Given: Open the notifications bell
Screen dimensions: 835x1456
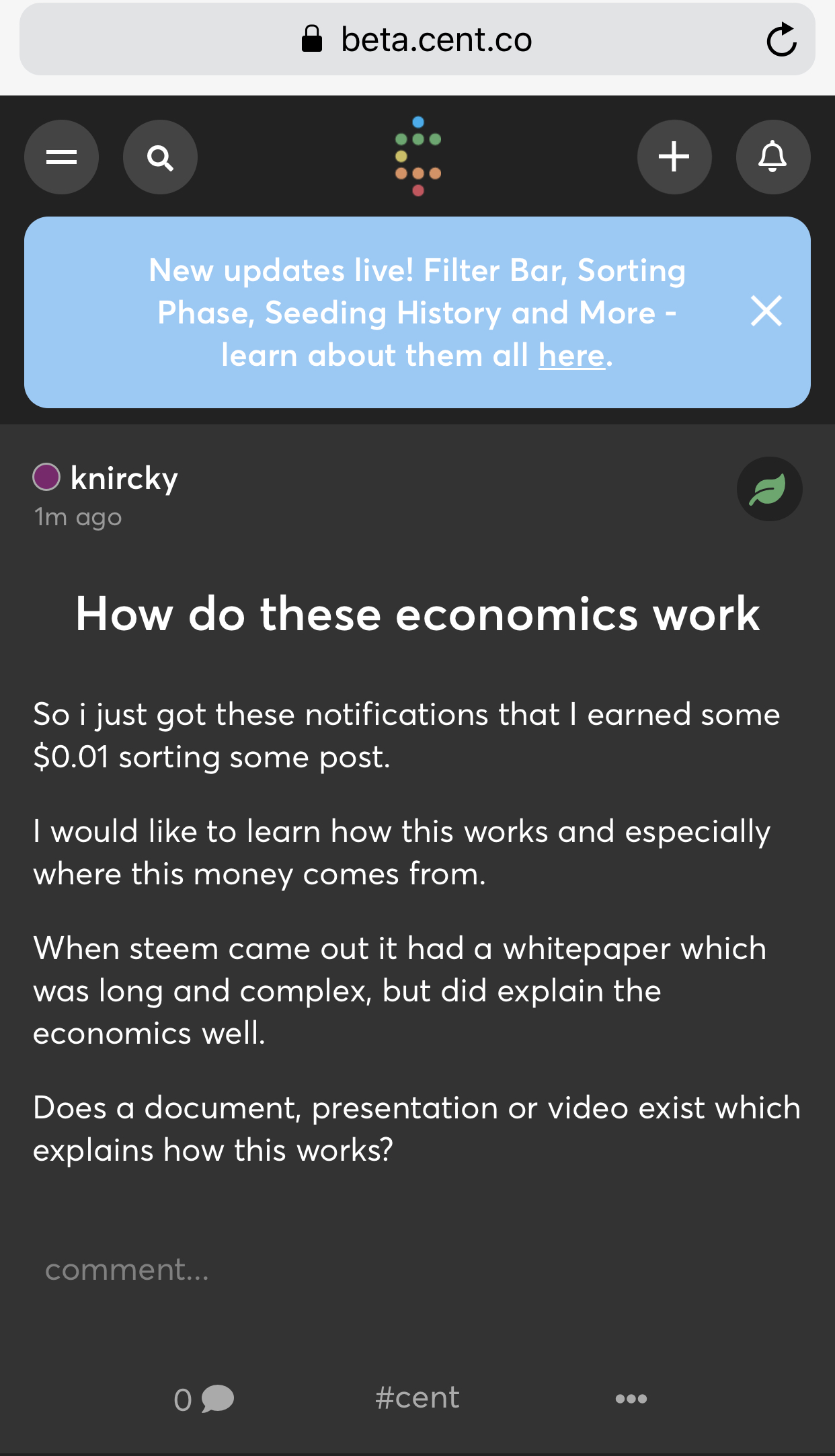Looking at the screenshot, I should point(773,157).
